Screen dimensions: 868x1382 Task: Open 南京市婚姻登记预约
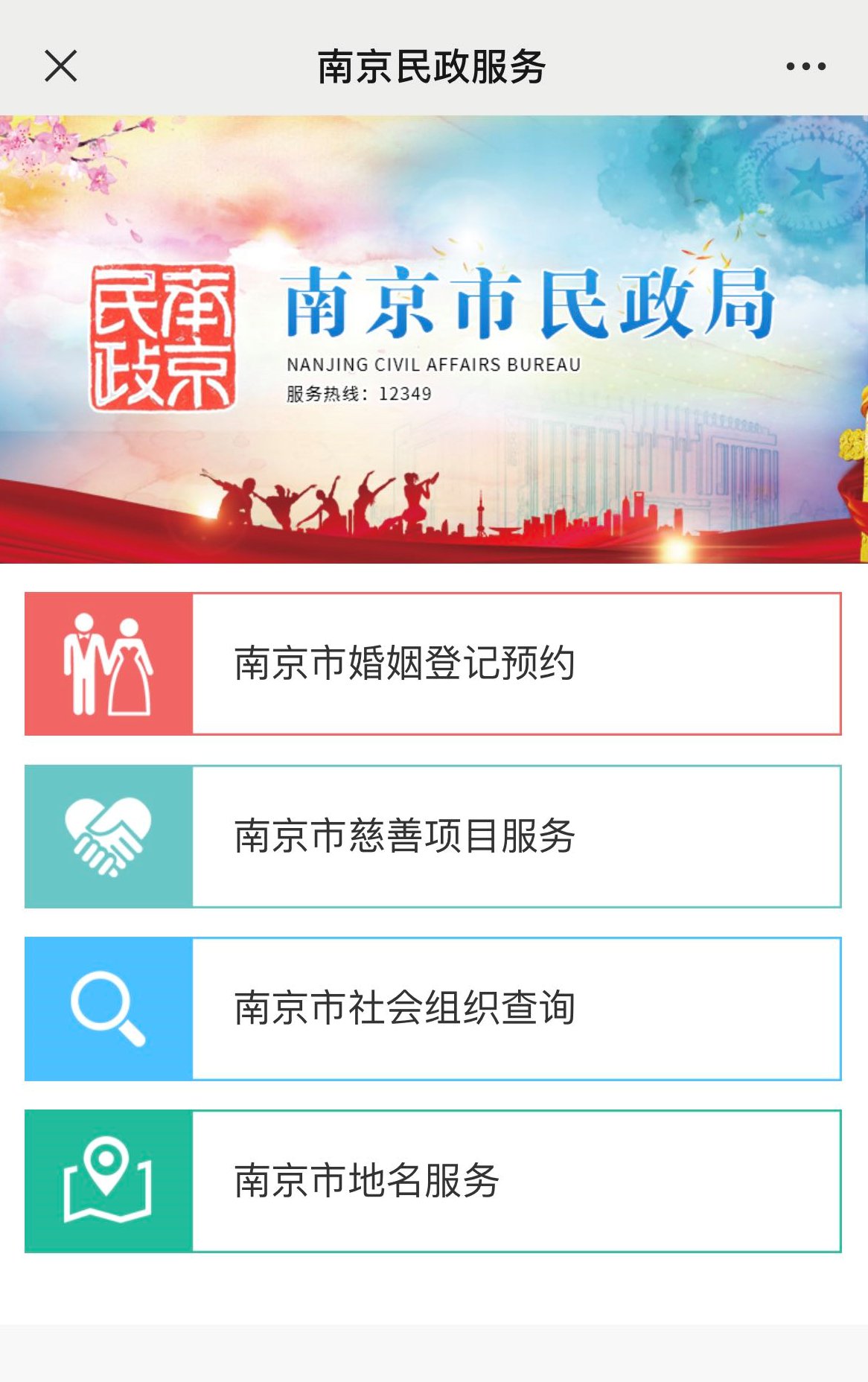433,663
